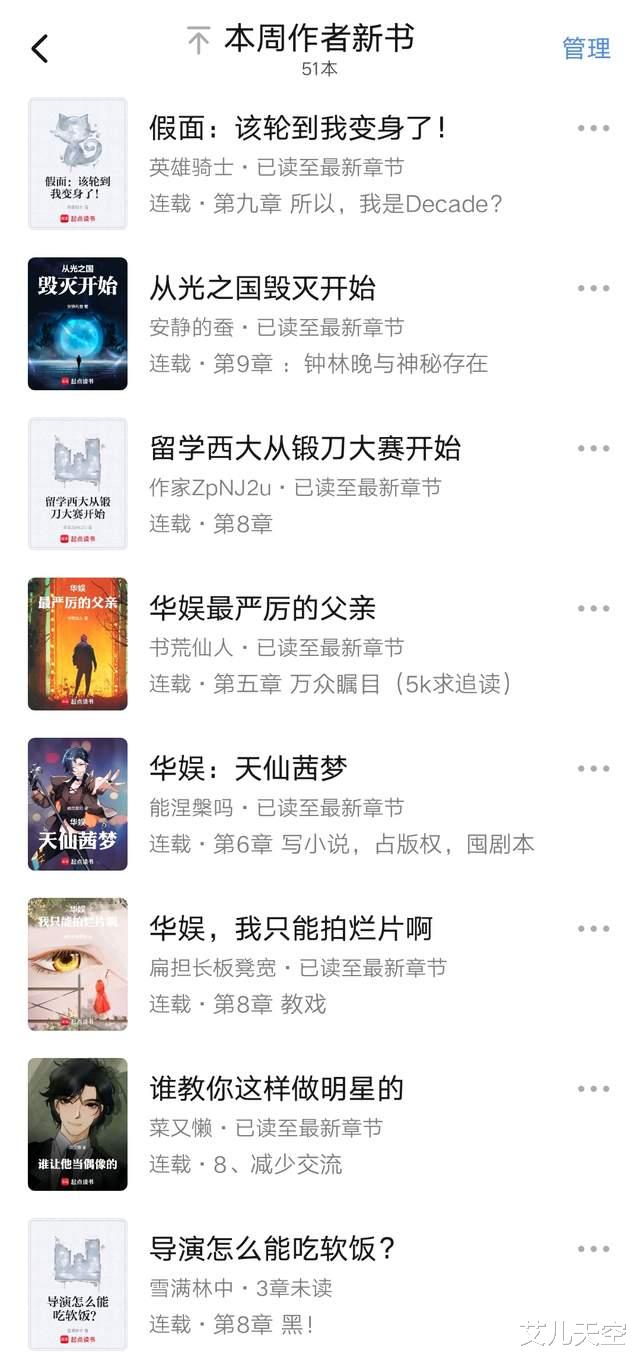Tap the scroll-to-top arrow beside 本周作者新书
Screen dimensions: 640x1364
(198, 41)
